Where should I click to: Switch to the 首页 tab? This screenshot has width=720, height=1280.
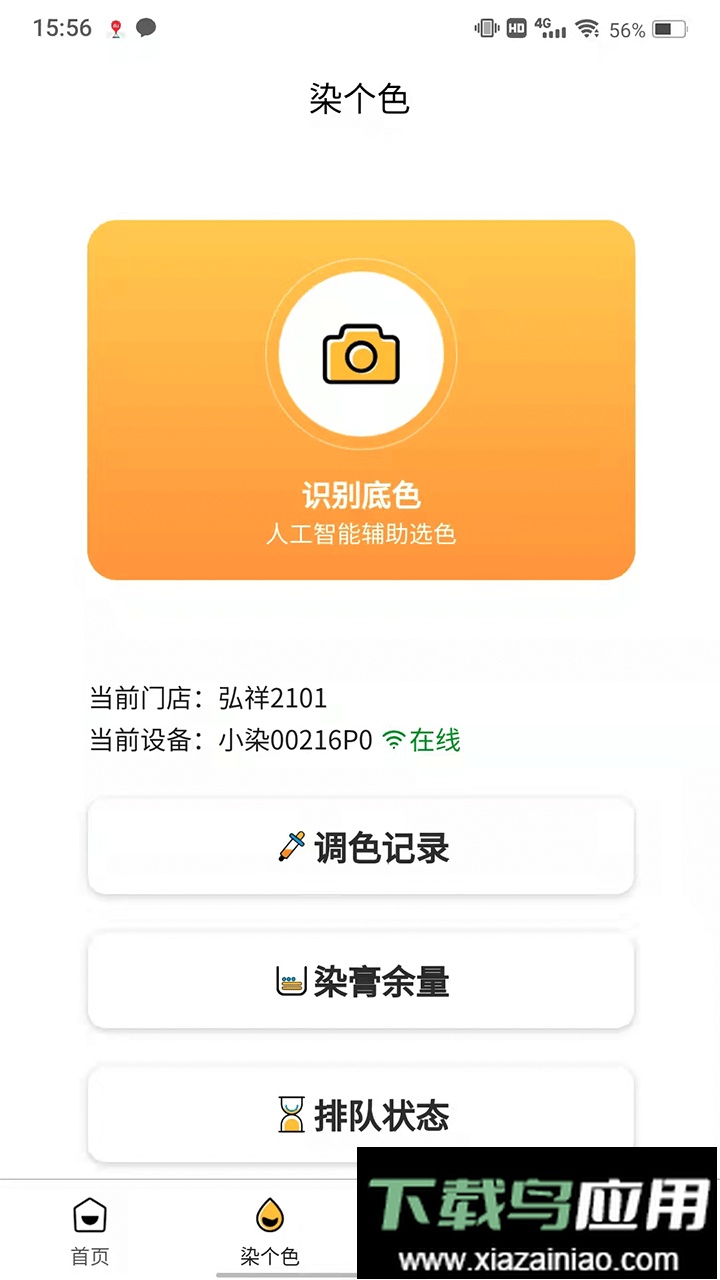pos(90,1230)
